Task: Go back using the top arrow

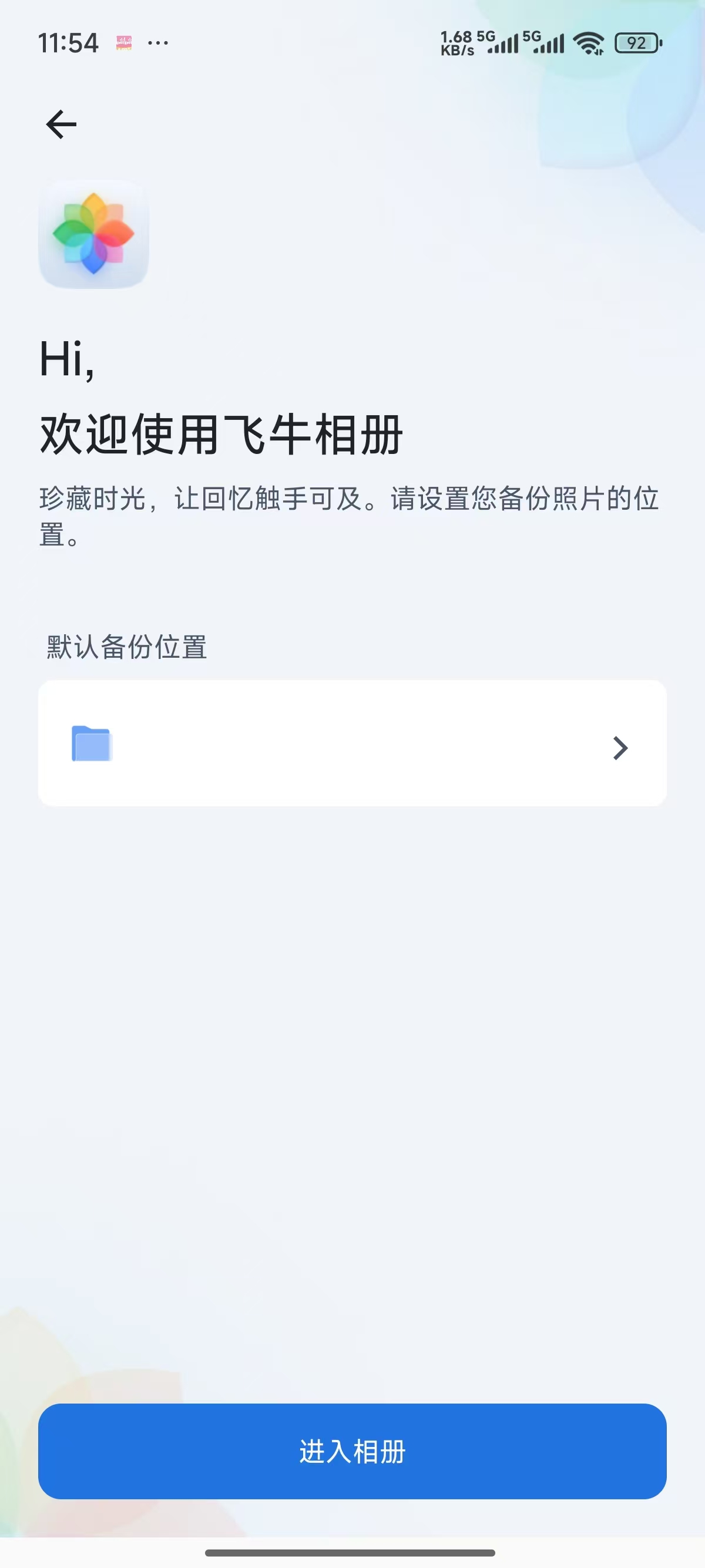Action: [x=62, y=125]
